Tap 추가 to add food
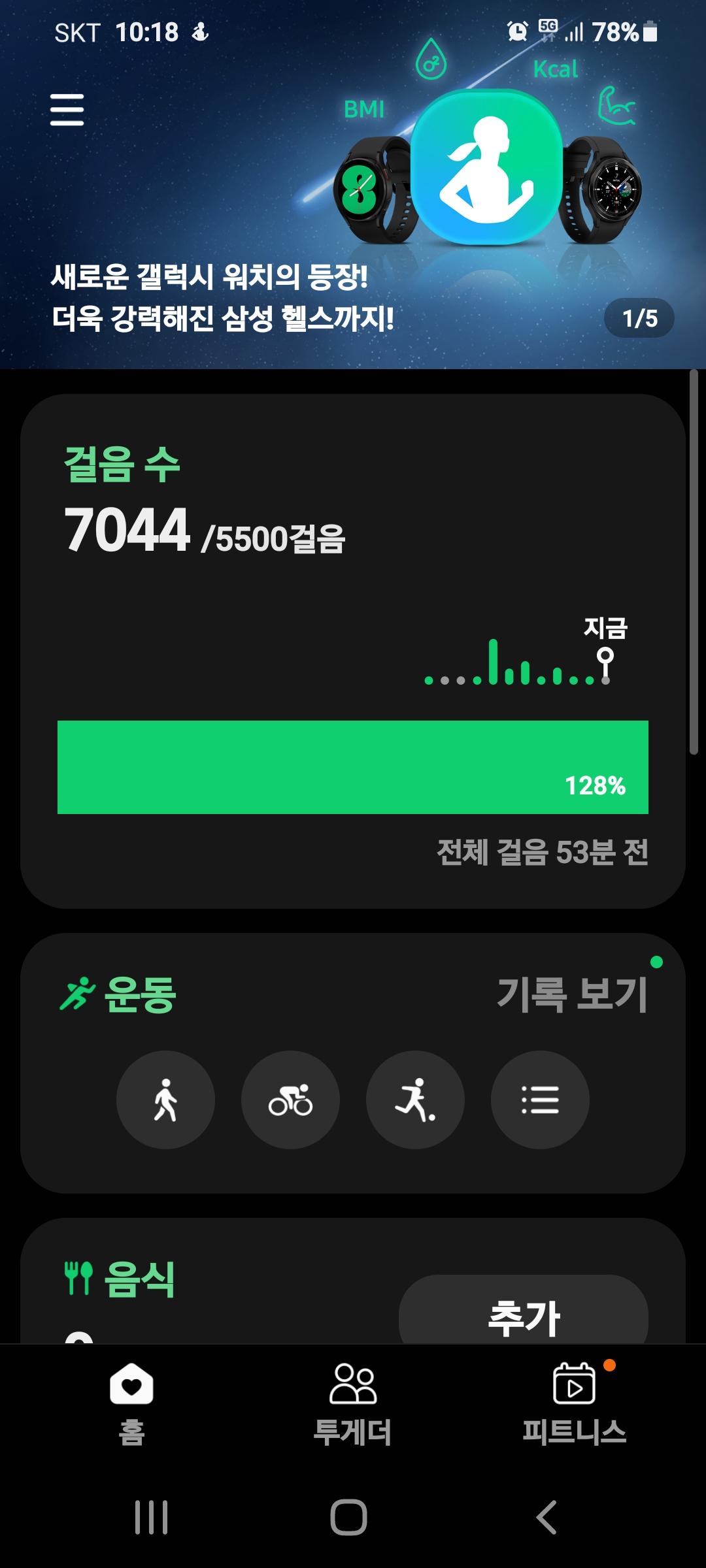Image resolution: width=706 pixels, height=1568 pixels. [x=523, y=1315]
